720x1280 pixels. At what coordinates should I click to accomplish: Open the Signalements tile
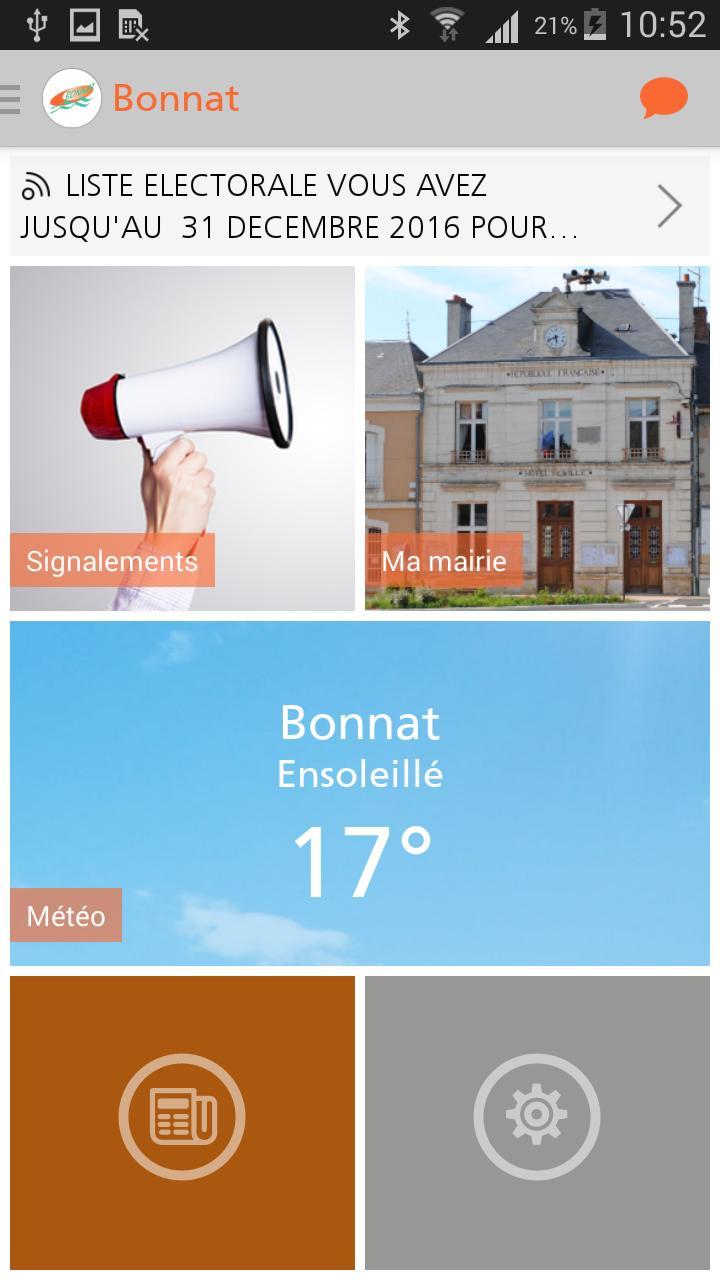pyautogui.click(x=181, y=437)
